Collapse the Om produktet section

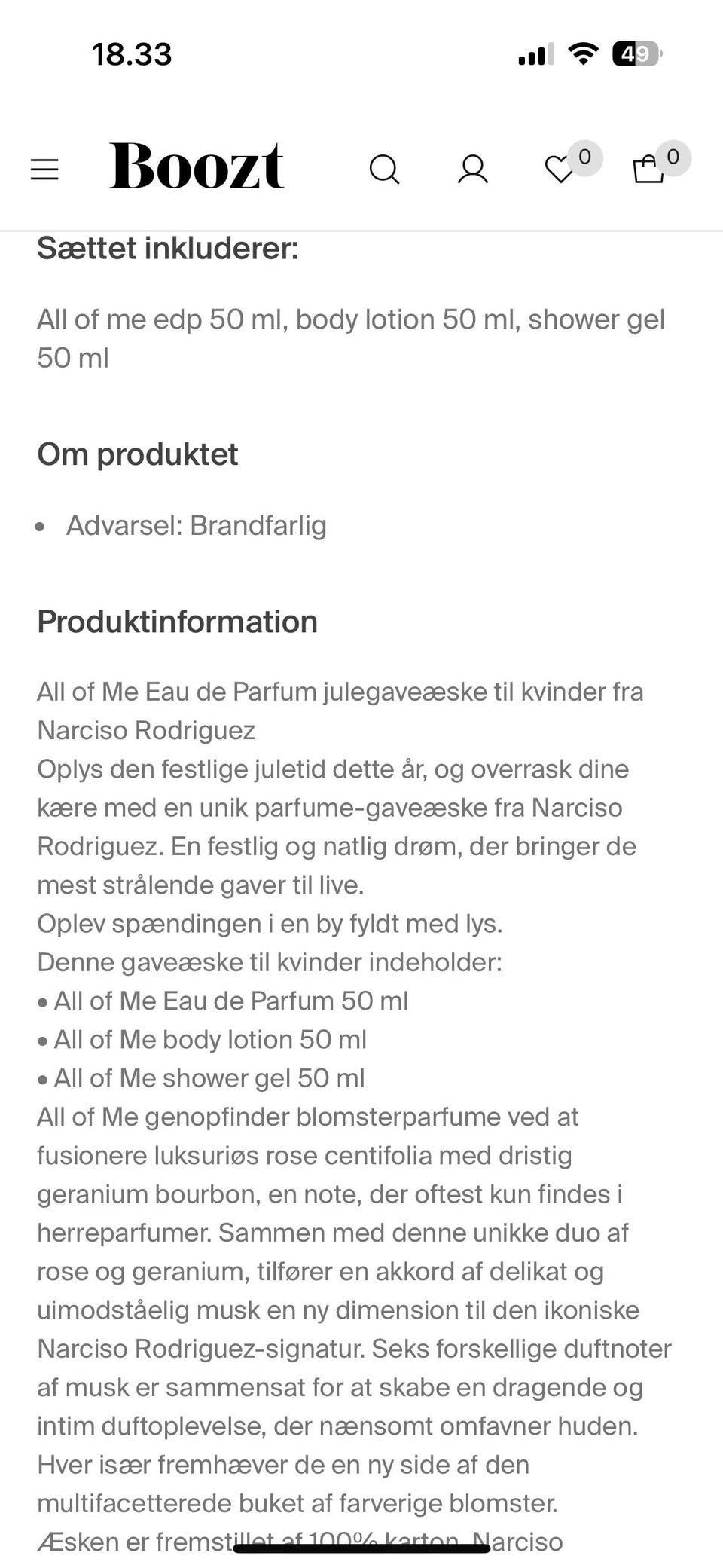coord(137,454)
